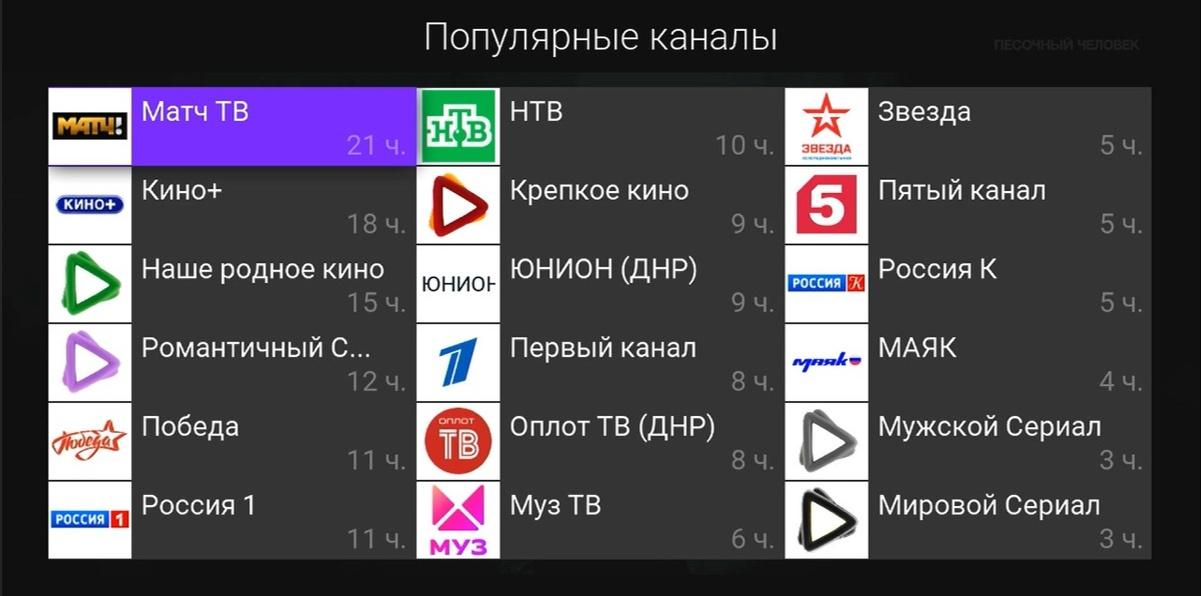Select the Кино+ channel

(x=232, y=205)
